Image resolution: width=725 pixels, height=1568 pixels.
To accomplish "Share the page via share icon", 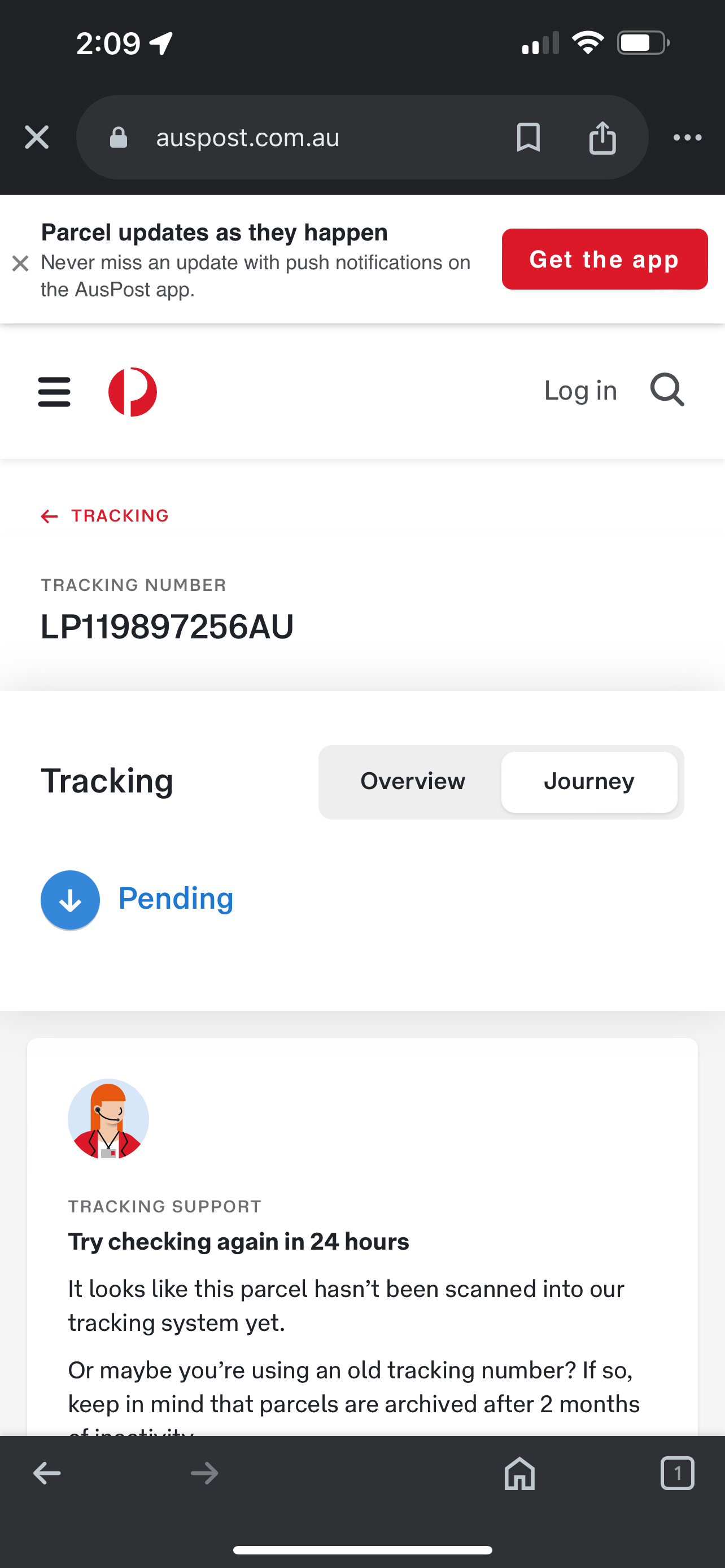I will click(602, 137).
